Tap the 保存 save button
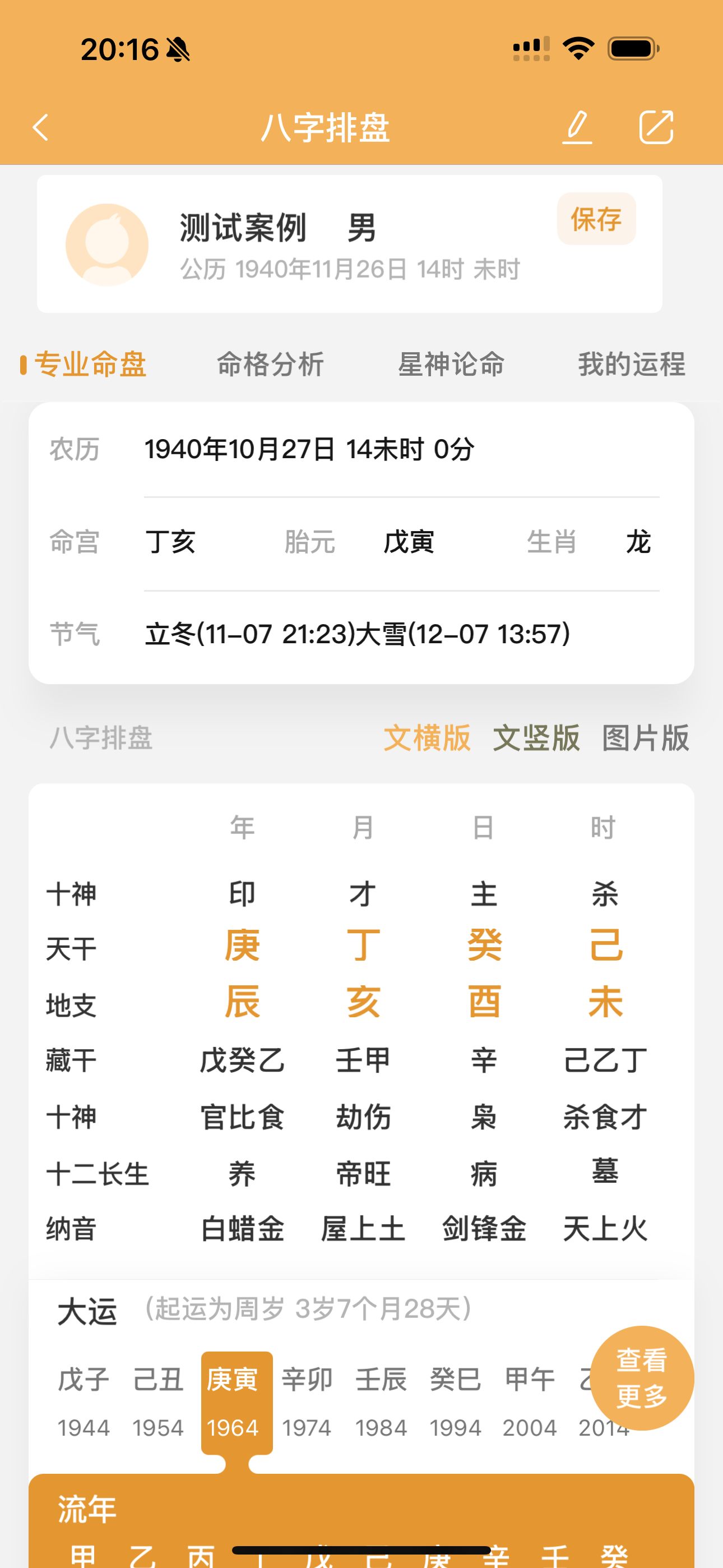 click(596, 220)
